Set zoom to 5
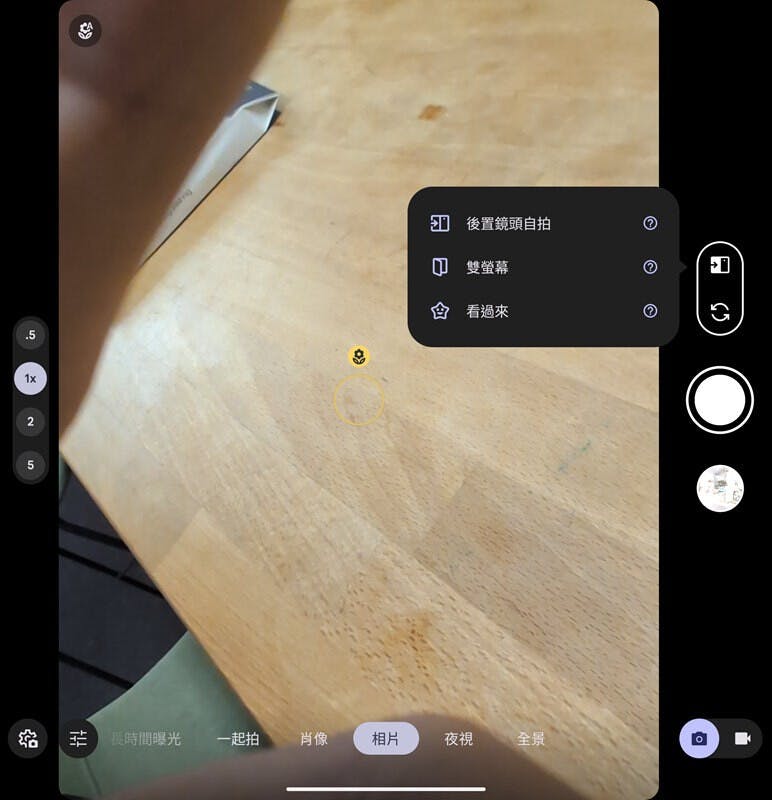 coord(30,465)
